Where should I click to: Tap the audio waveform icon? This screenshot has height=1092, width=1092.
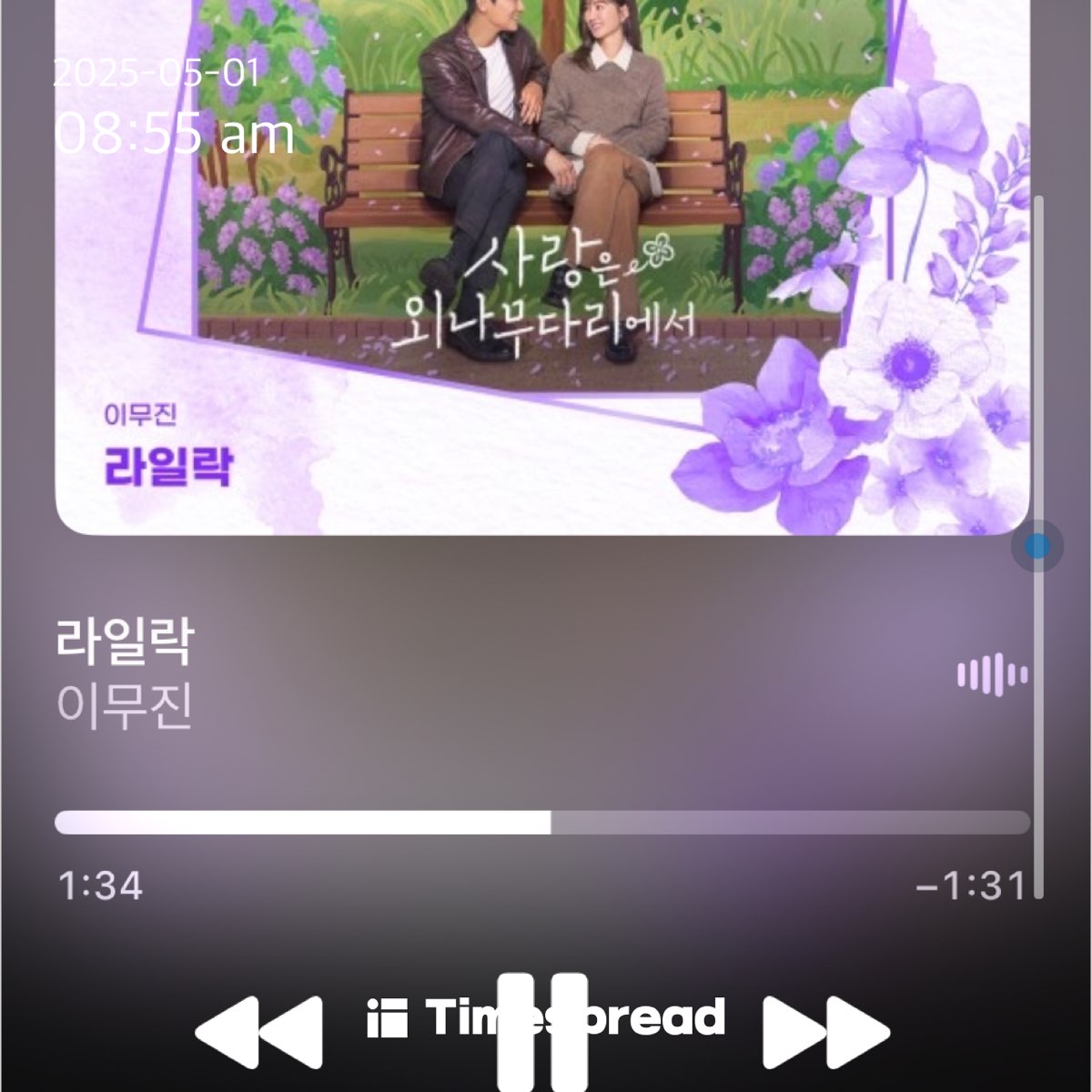tap(992, 674)
